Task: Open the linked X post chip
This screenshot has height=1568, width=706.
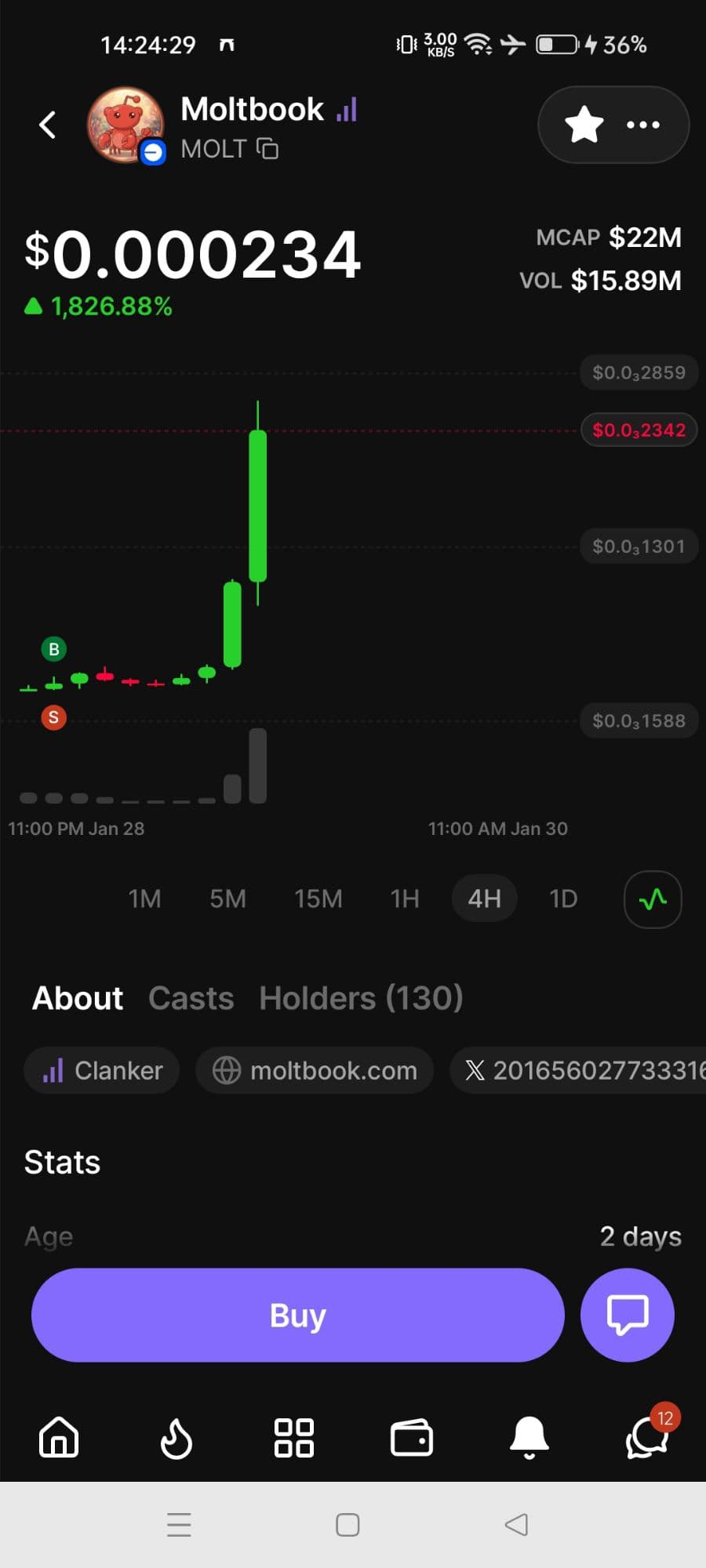Action: coord(580,1070)
